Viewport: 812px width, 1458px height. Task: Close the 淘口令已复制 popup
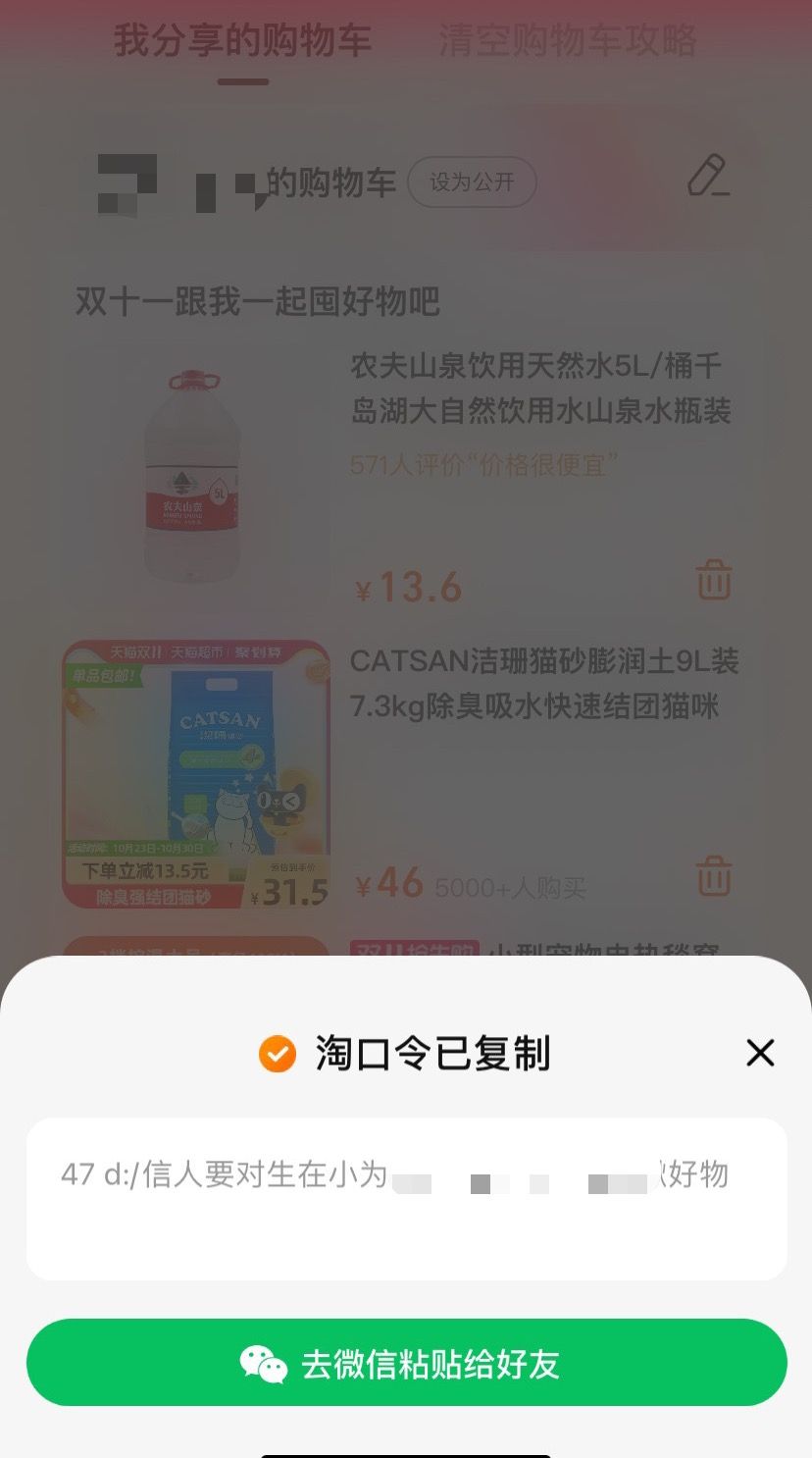click(x=760, y=1053)
